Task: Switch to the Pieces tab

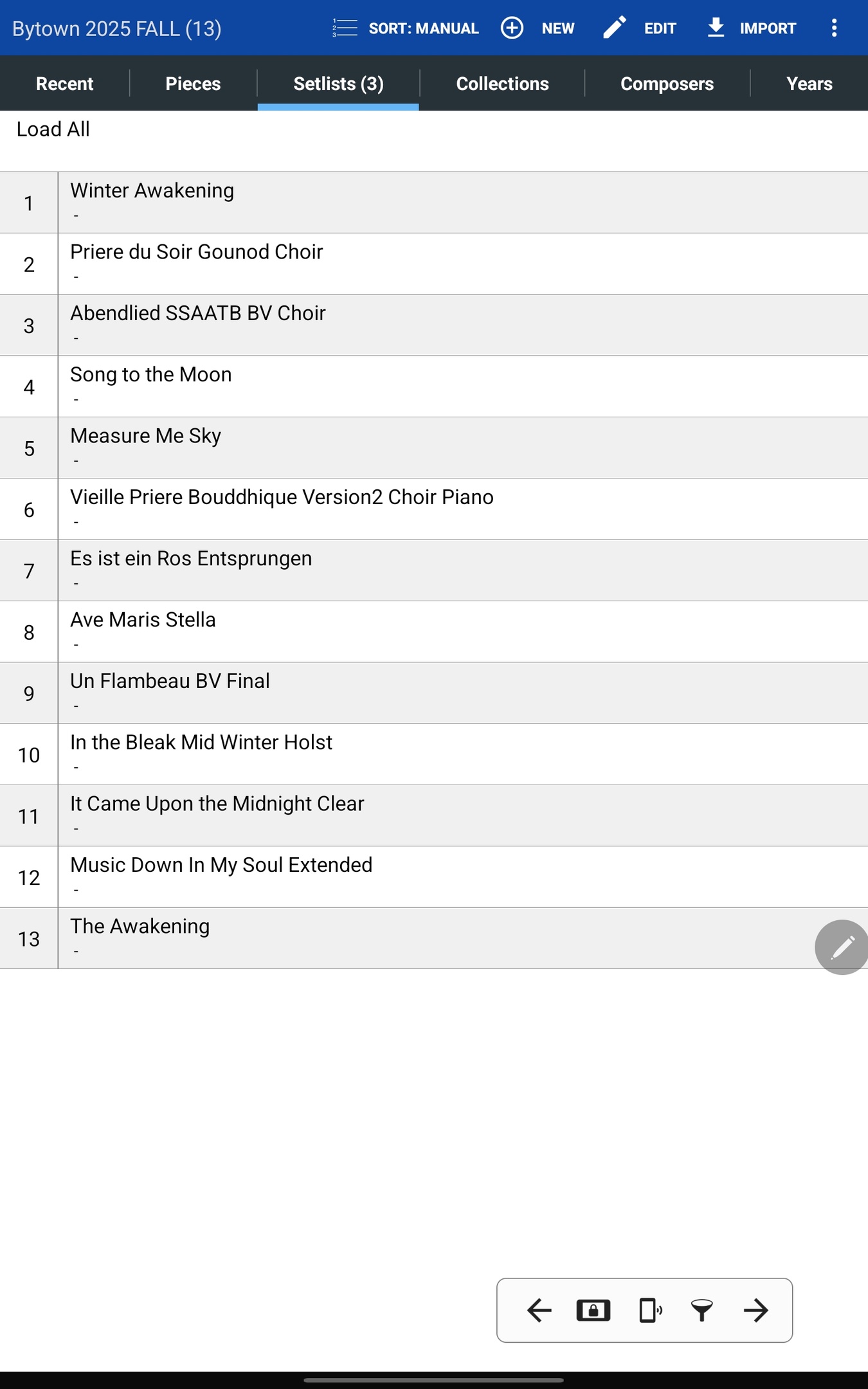Action: pyautogui.click(x=193, y=84)
